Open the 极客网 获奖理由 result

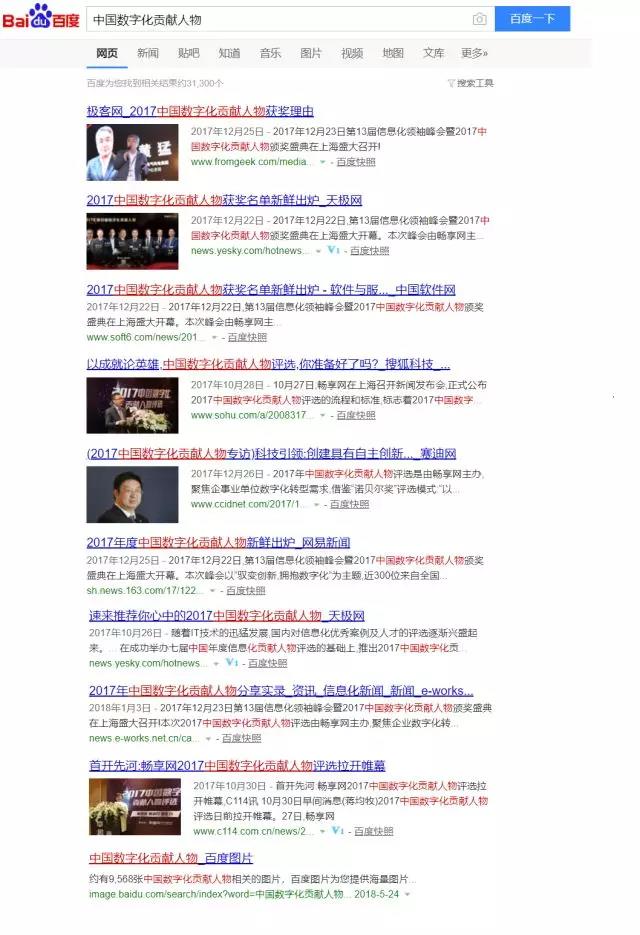pos(200,111)
